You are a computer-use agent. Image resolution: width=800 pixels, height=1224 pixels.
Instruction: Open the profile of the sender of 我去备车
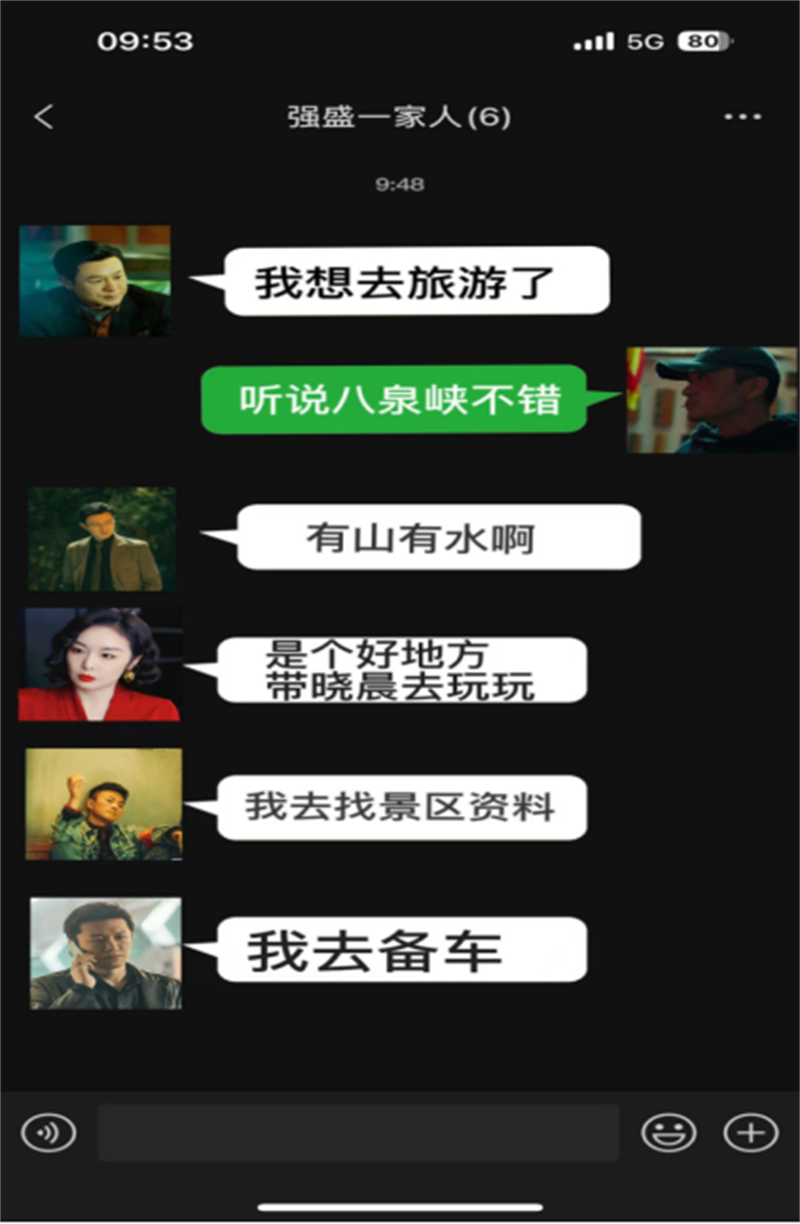(106, 953)
